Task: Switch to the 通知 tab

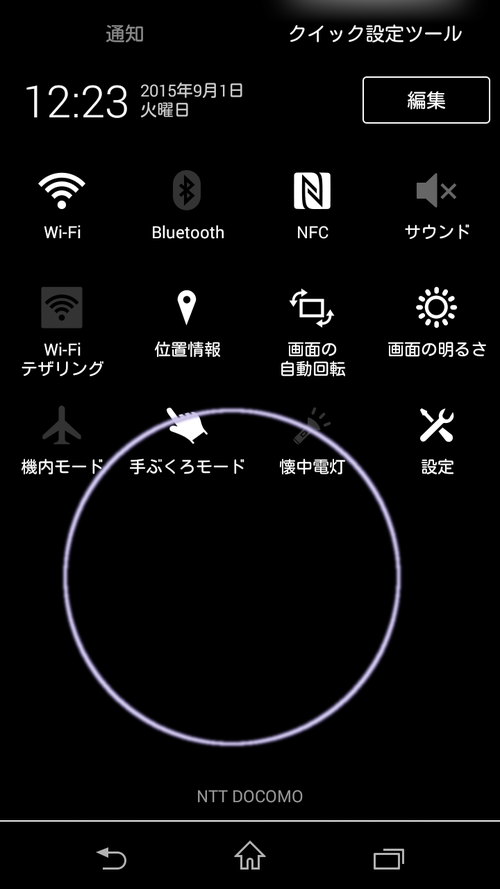Action: [x=125, y=34]
